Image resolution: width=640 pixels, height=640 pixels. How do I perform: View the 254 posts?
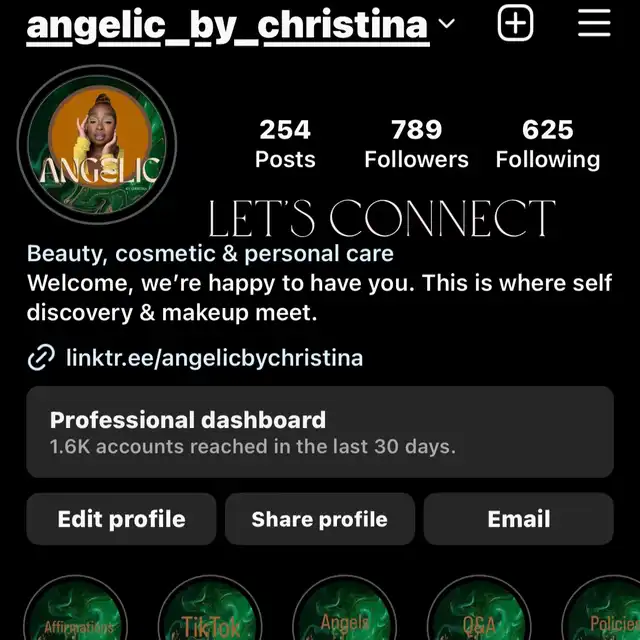click(x=285, y=144)
